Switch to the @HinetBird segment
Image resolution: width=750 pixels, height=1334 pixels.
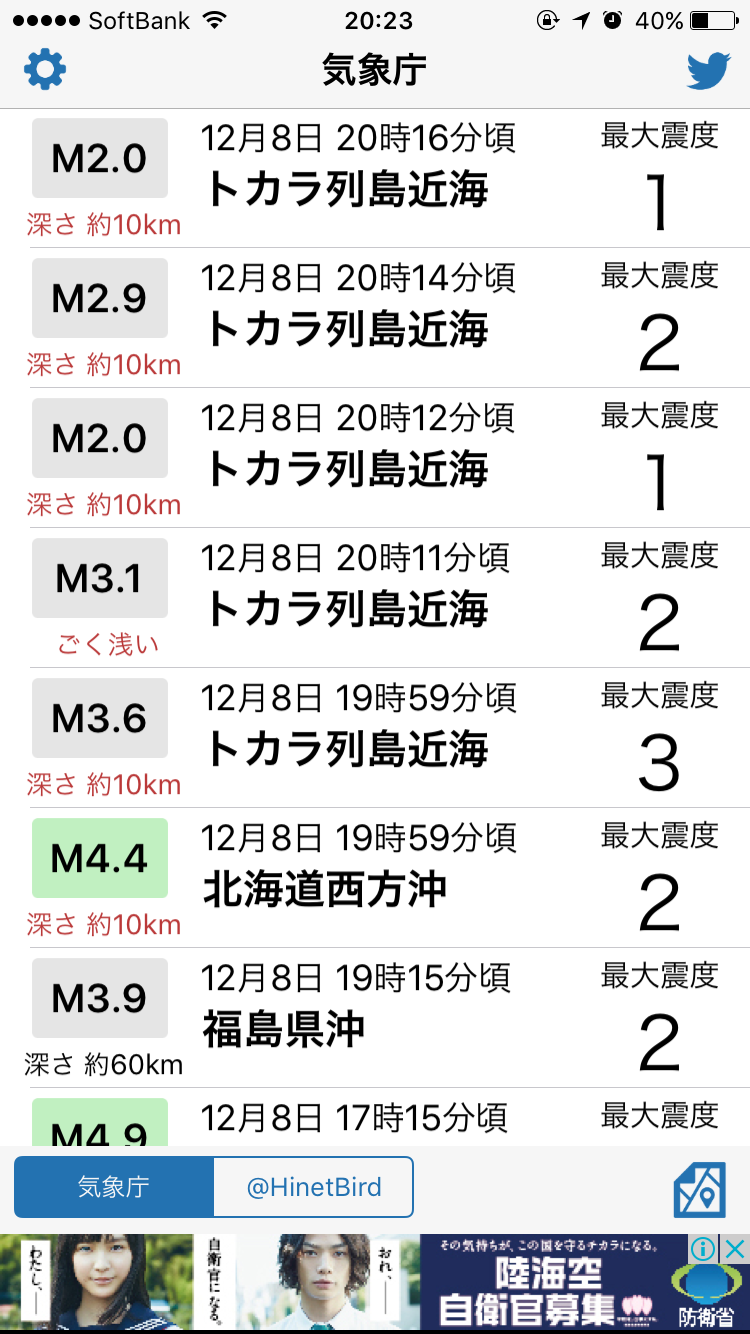314,1187
